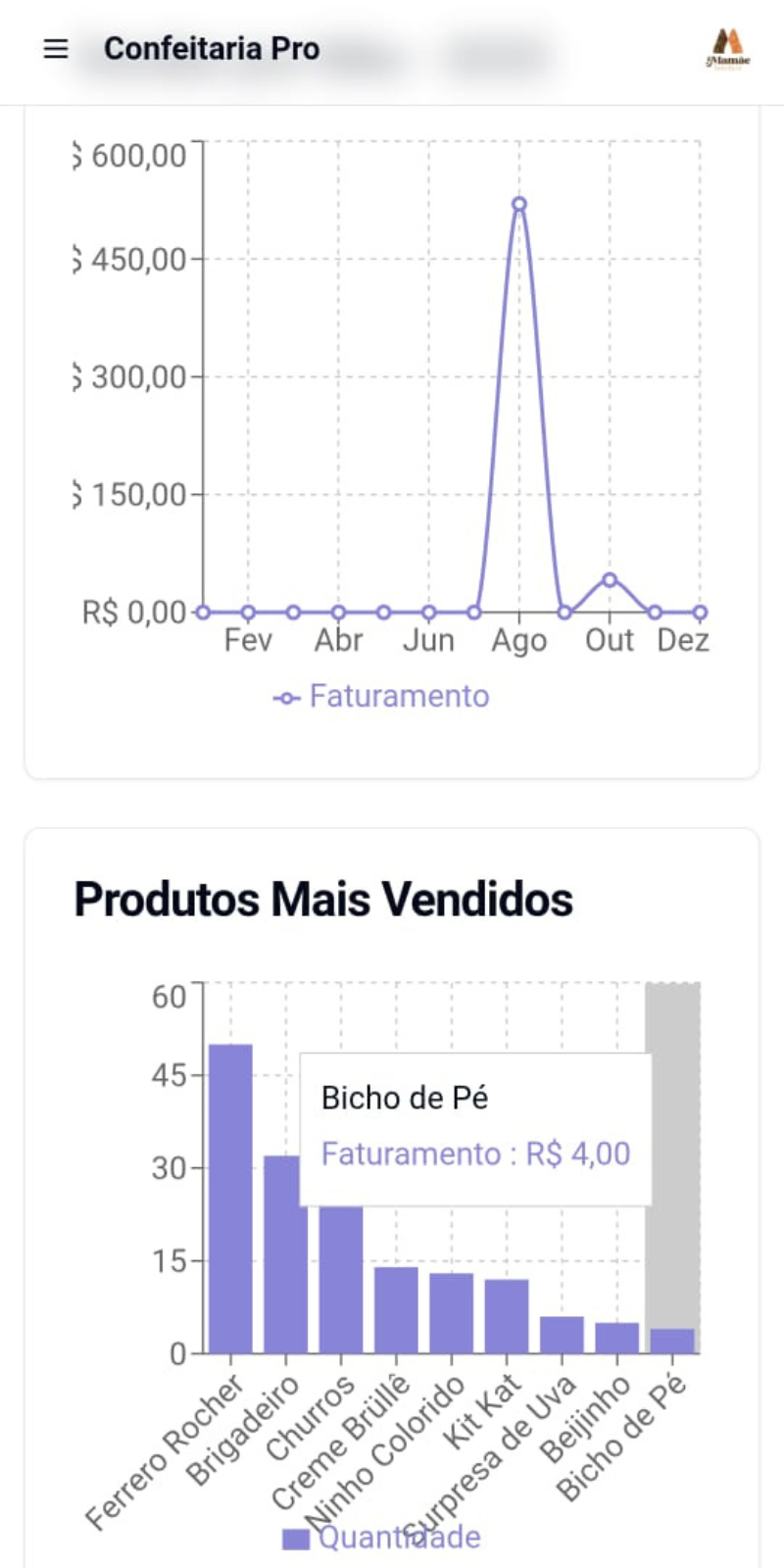Viewport: 784px width, 1568px height.
Task: Click the Ago axis label
Action: (x=518, y=640)
